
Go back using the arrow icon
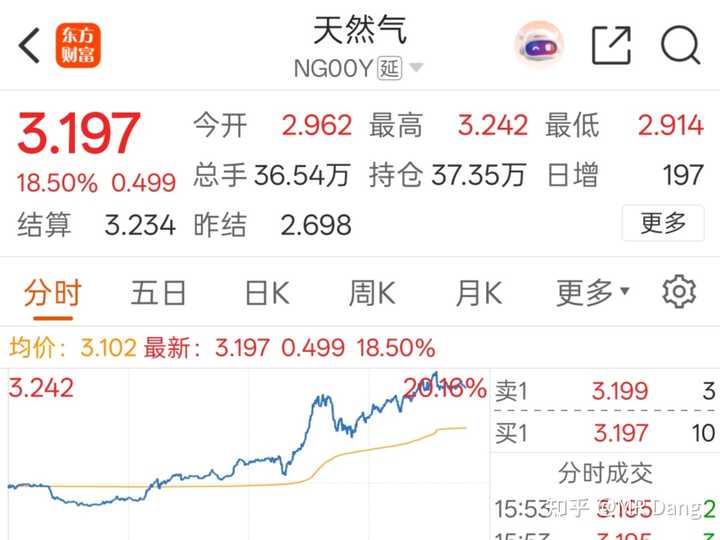[x=31, y=46]
